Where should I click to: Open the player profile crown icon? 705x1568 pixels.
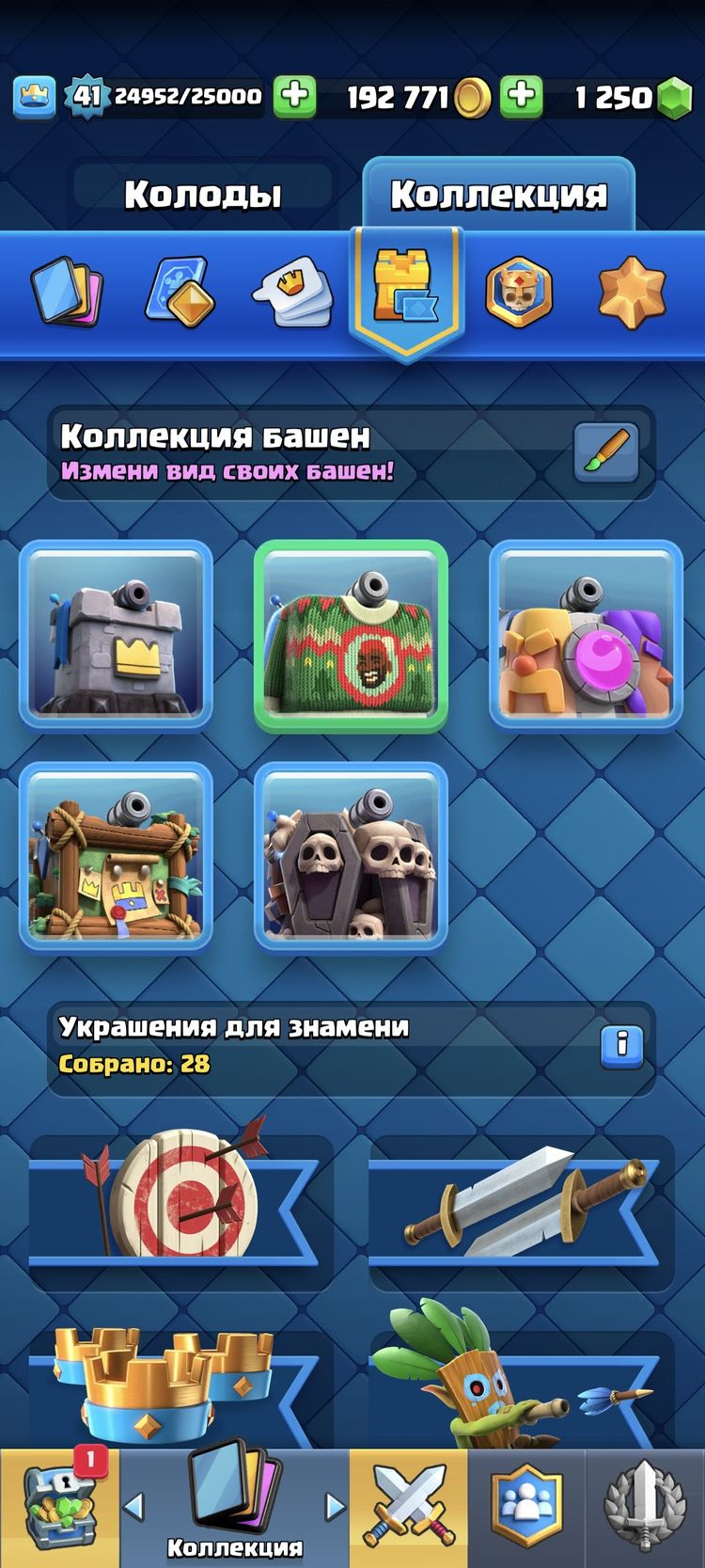(x=34, y=96)
